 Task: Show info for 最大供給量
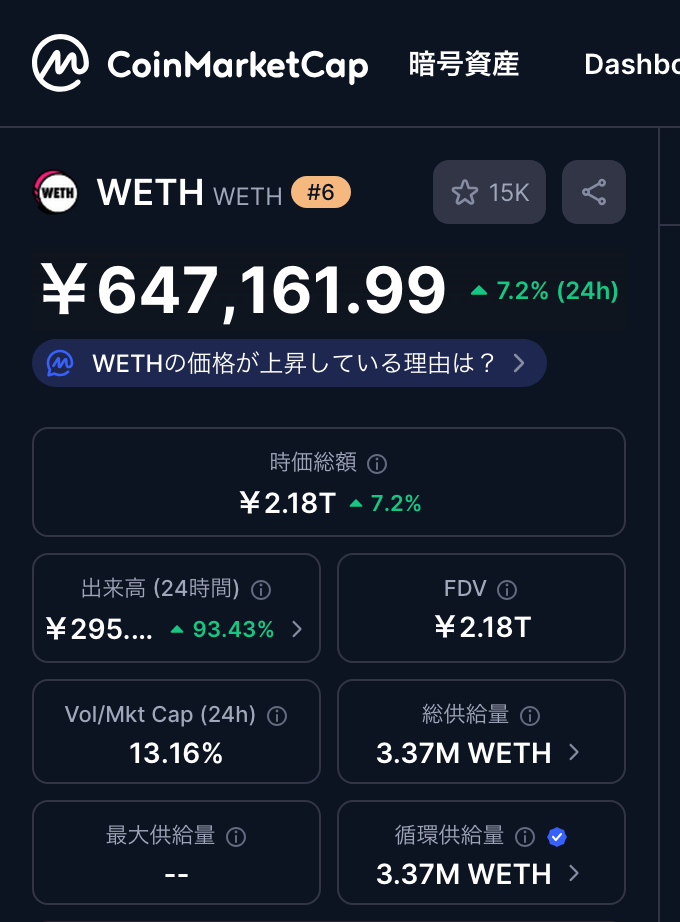tap(236, 837)
